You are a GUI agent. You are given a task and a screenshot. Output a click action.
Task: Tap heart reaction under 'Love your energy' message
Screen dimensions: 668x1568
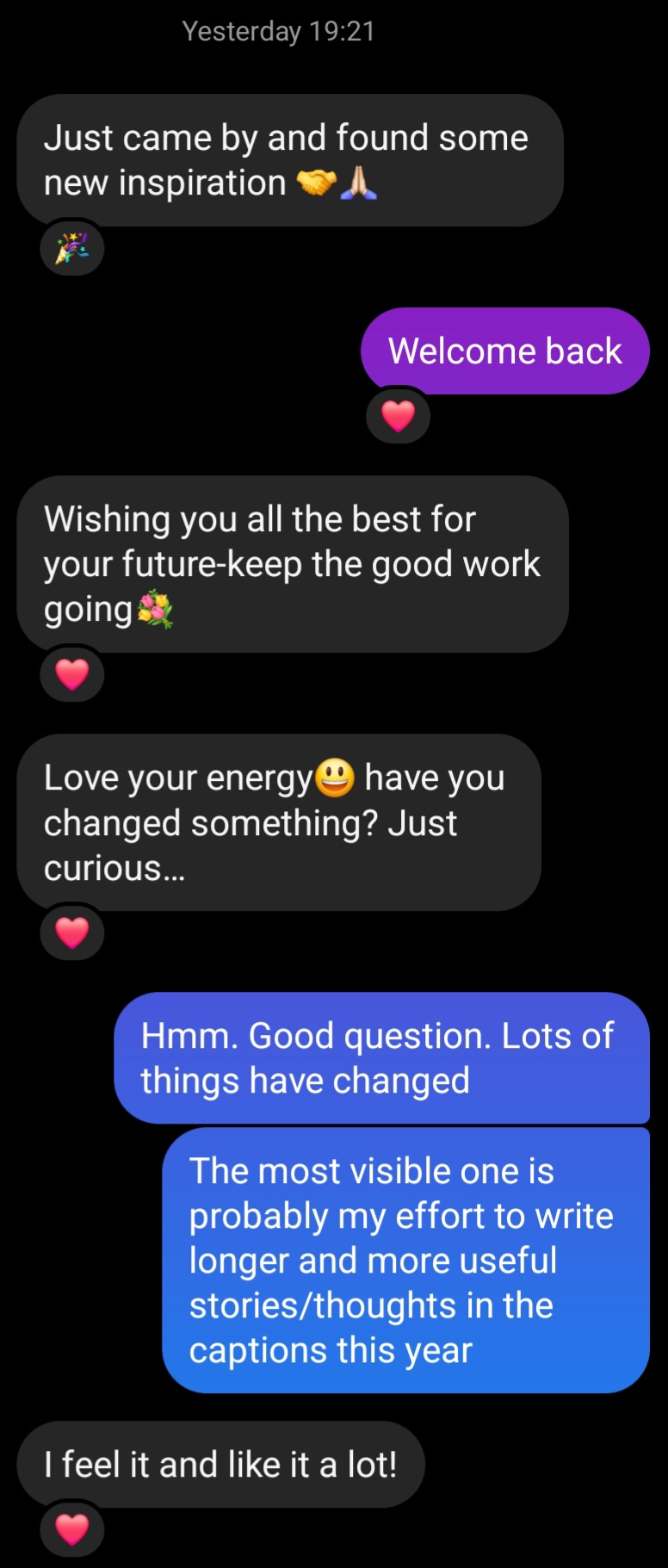pyautogui.click(x=72, y=933)
